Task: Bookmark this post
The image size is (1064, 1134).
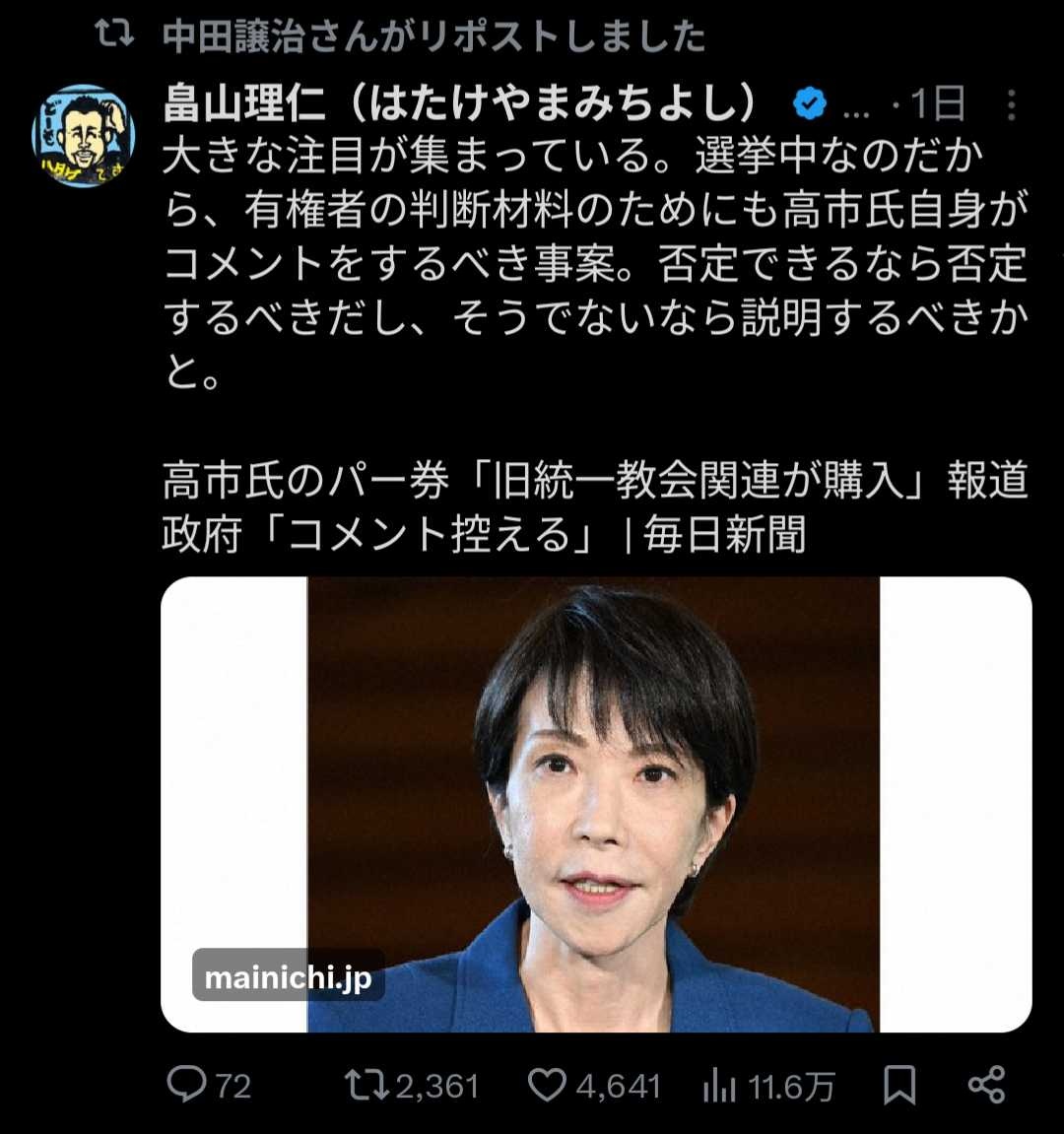Action: 898,1085
